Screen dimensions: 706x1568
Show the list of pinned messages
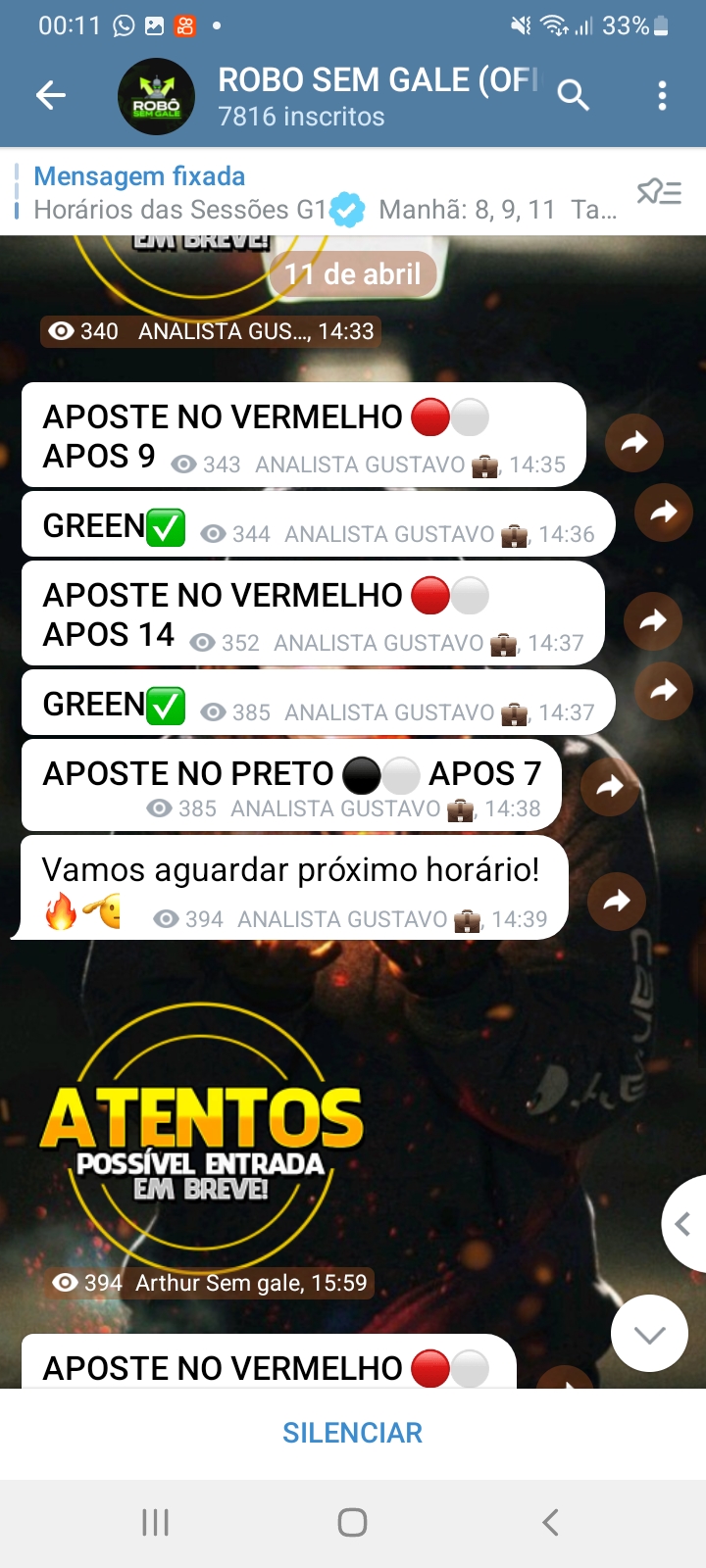coord(659,192)
